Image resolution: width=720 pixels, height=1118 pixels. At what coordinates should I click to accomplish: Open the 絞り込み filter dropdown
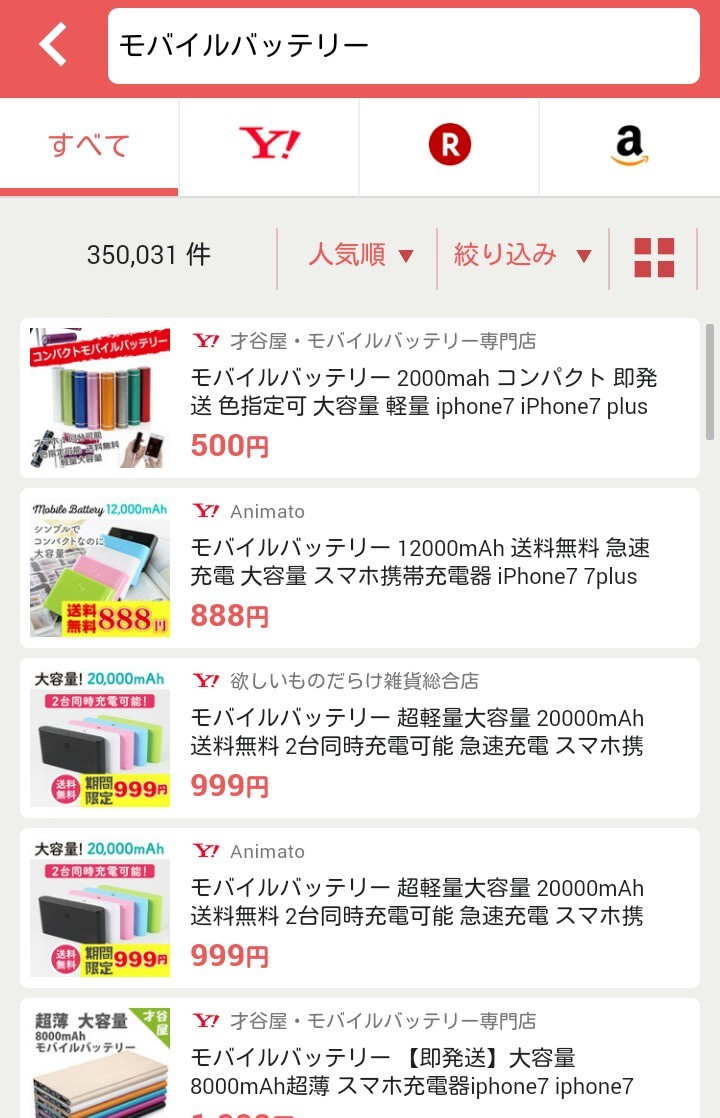[522, 255]
